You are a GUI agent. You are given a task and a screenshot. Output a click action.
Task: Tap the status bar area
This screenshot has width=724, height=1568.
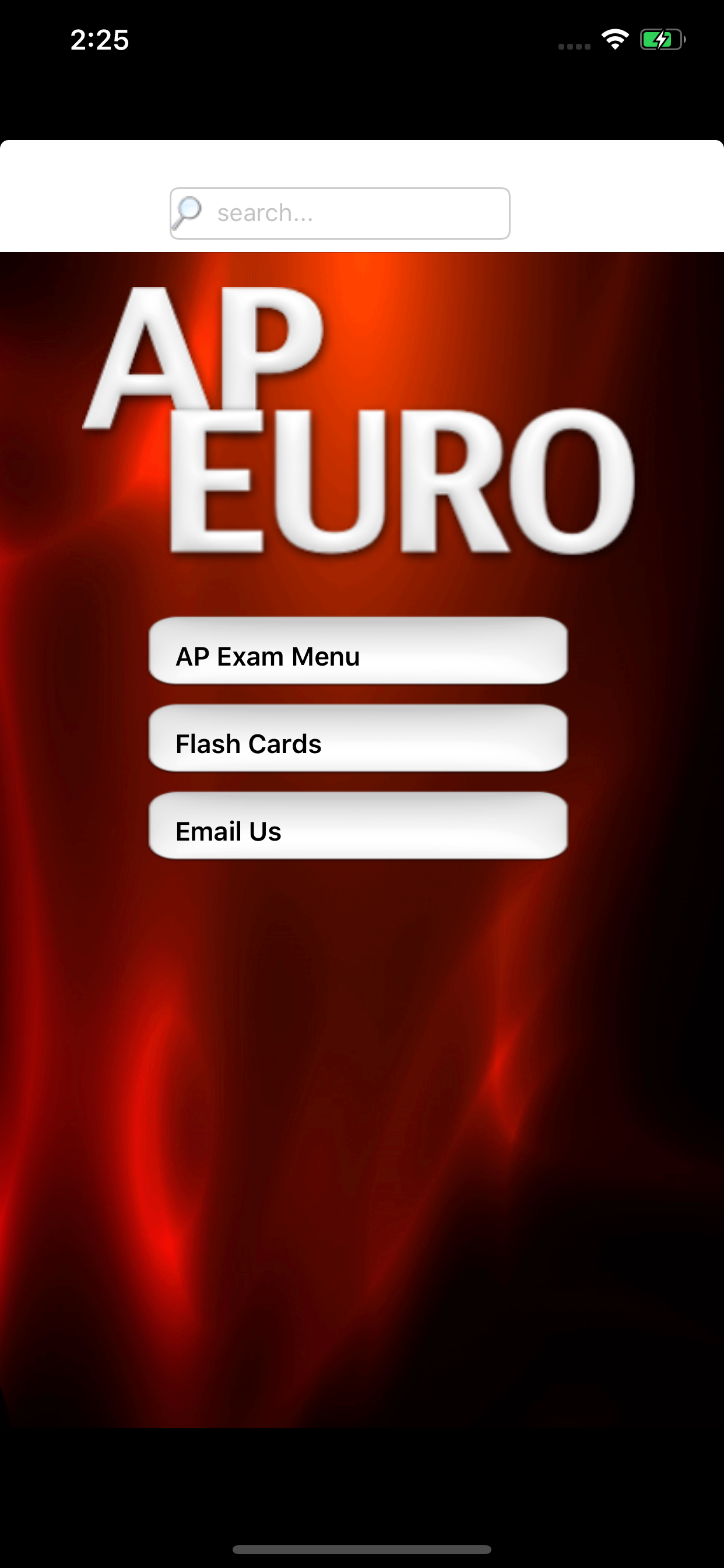pos(362,39)
